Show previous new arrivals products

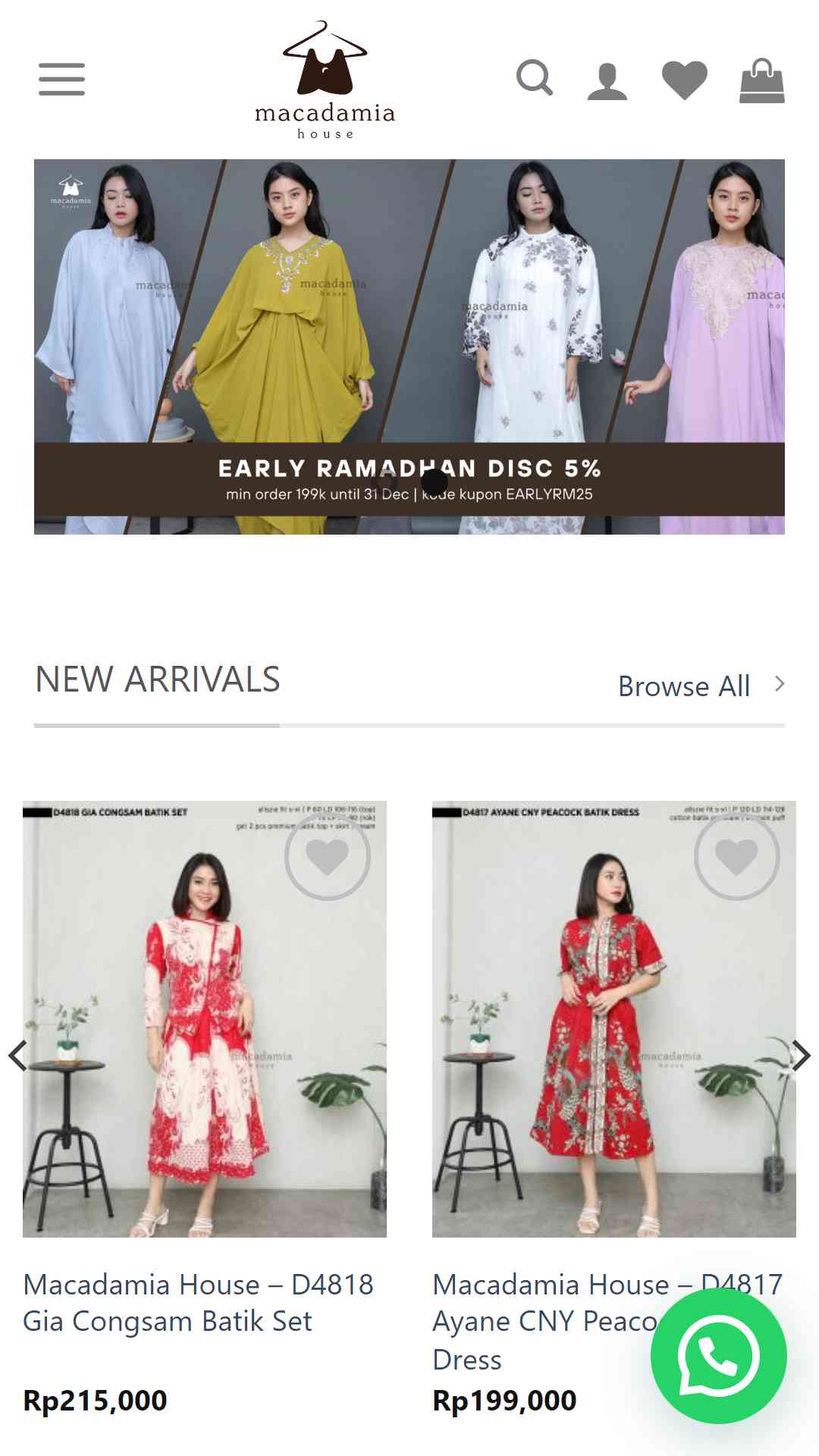point(18,1055)
